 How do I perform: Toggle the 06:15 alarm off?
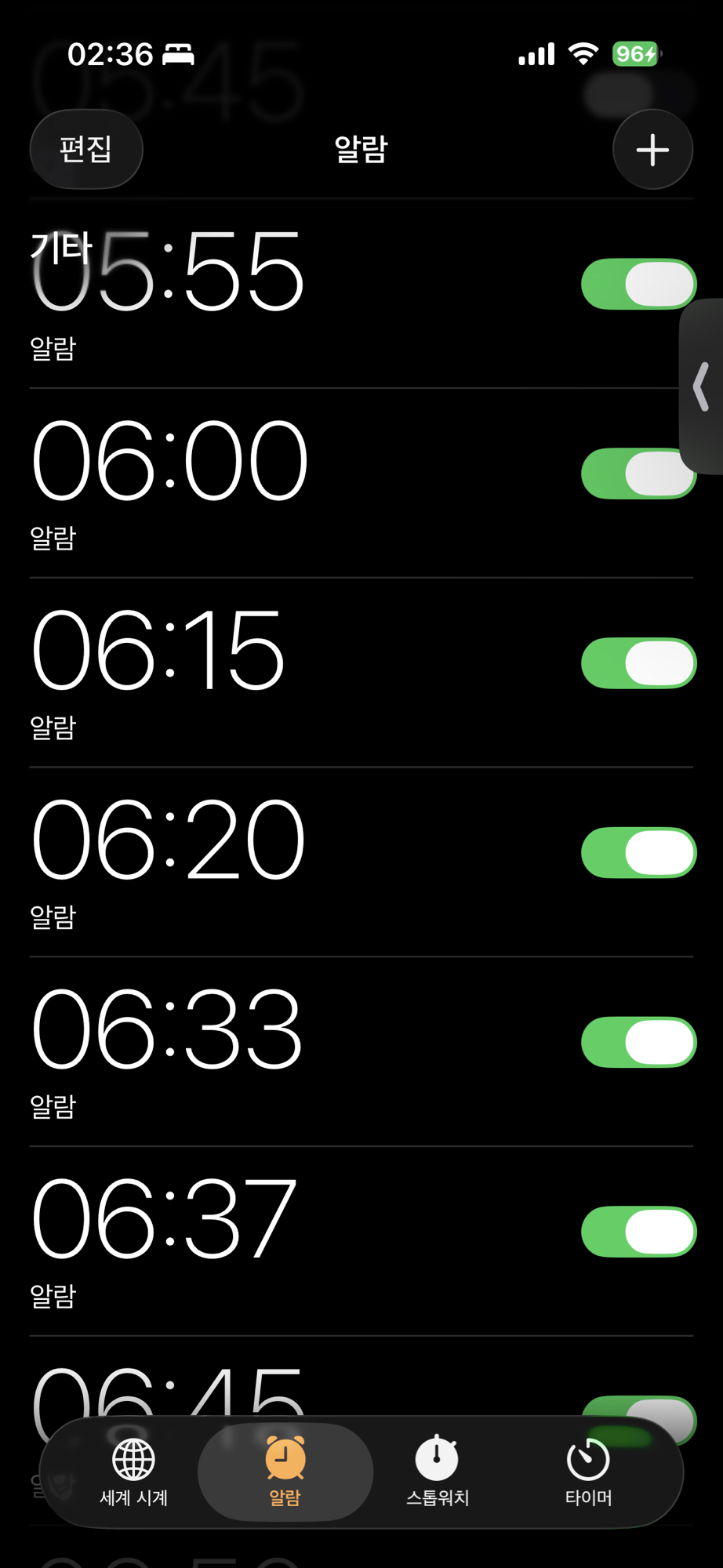(x=638, y=663)
